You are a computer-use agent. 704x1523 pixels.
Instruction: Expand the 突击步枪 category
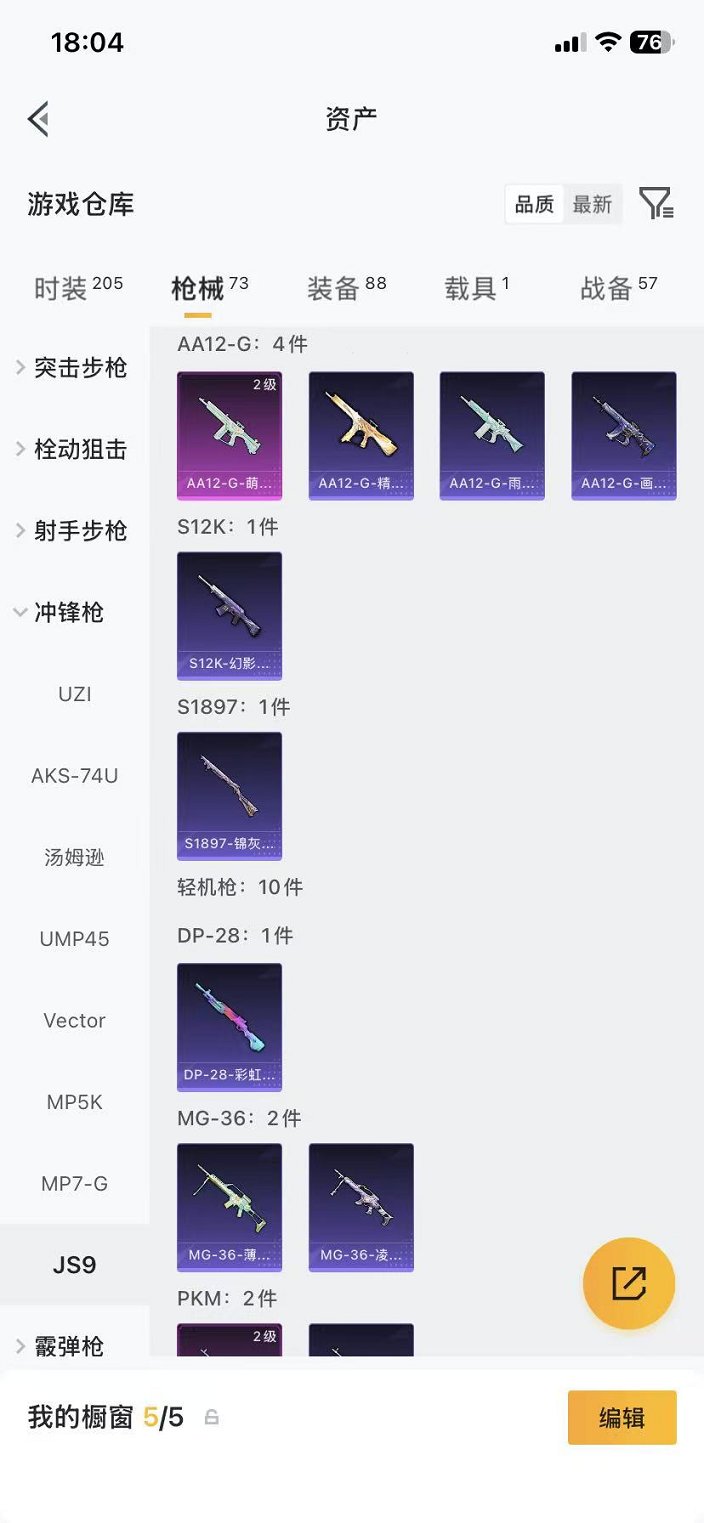pos(80,368)
